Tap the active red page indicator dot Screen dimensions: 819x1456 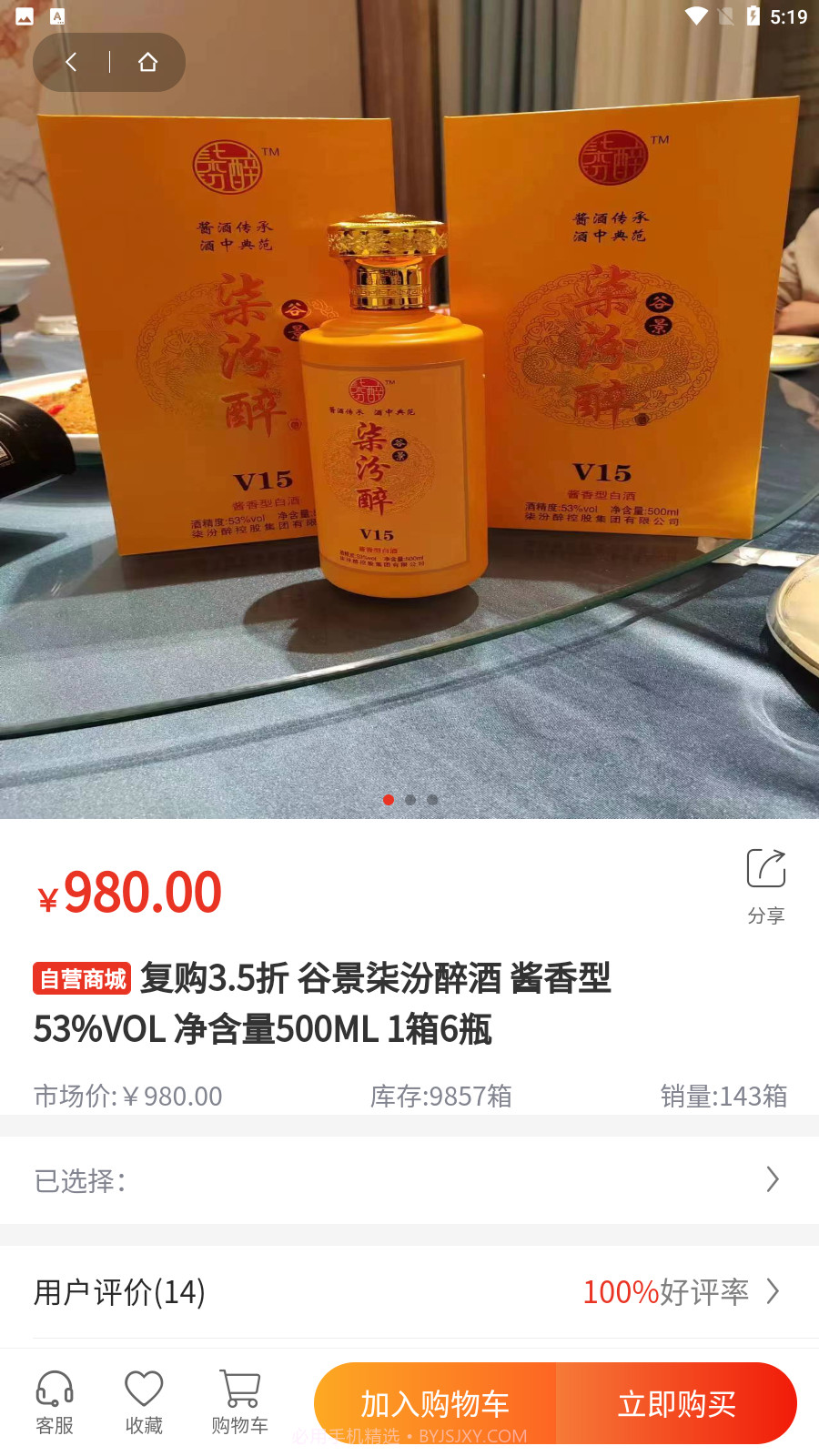click(389, 799)
